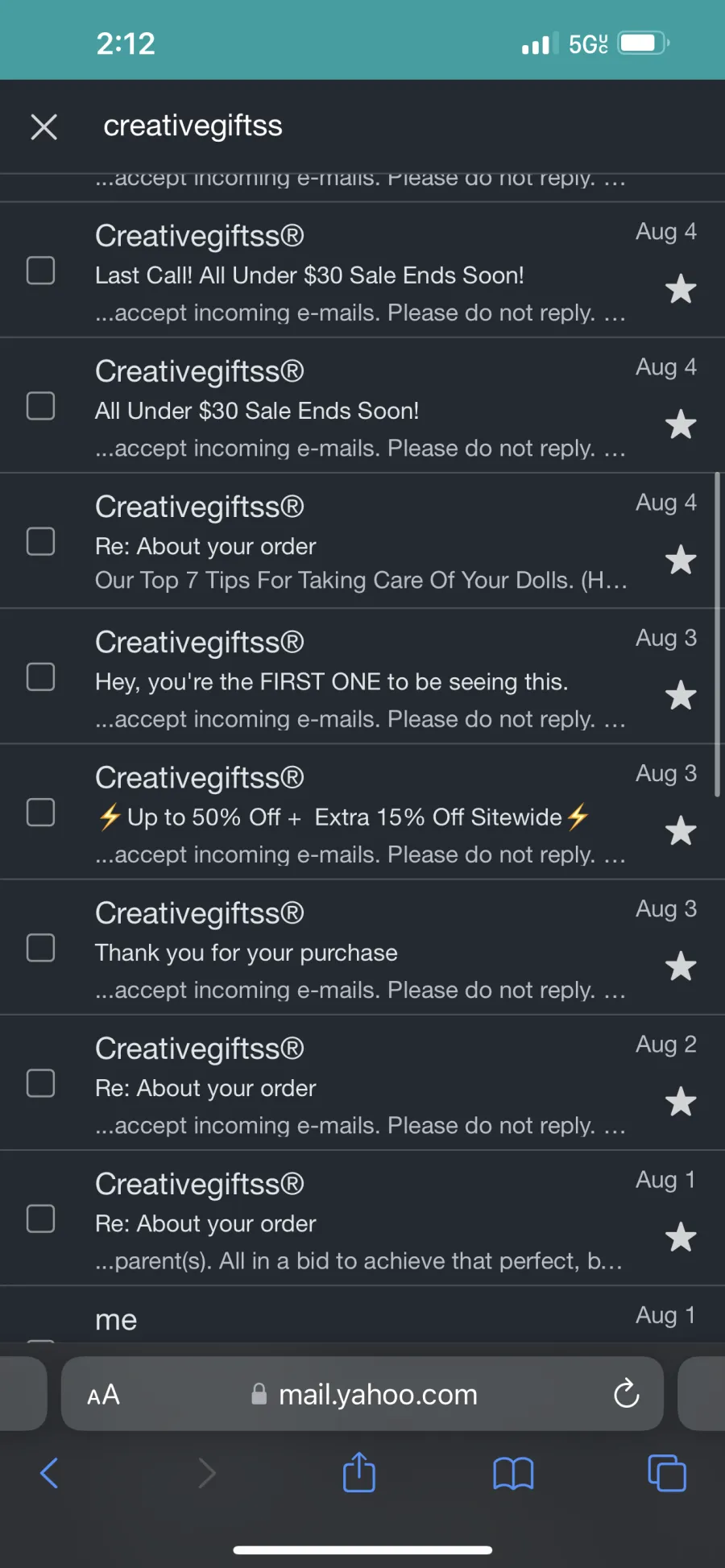The height and width of the screenshot is (1568, 725).
Task: Open the 'Hey, you're the FIRST ONE' email
Action: pyautogui.click(x=362, y=676)
